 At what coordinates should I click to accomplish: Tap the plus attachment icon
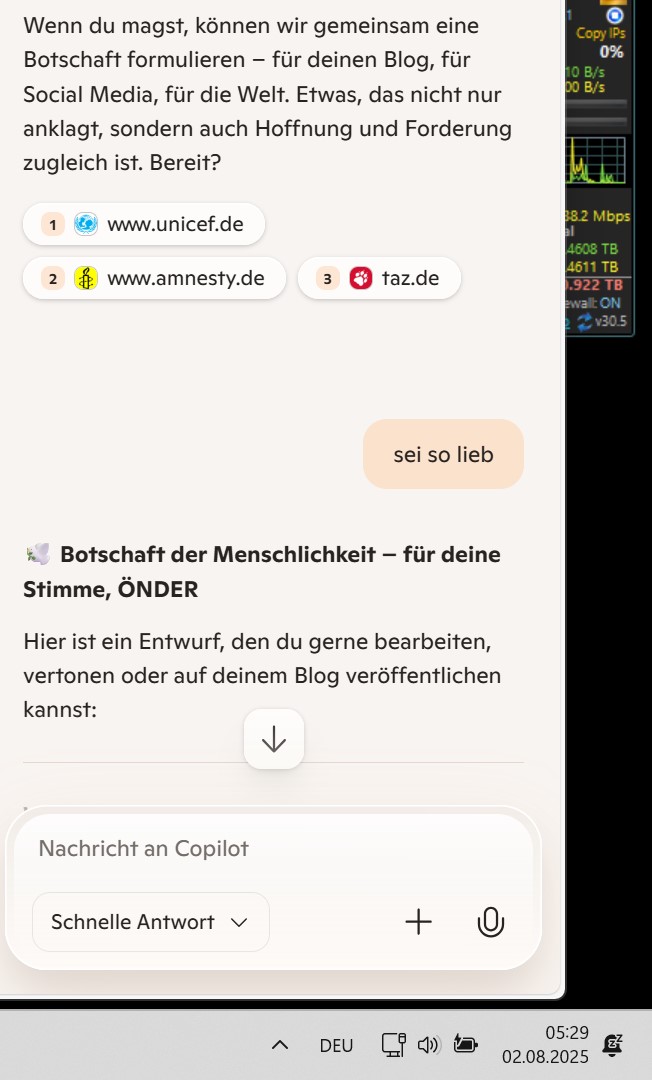coord(419,922)
